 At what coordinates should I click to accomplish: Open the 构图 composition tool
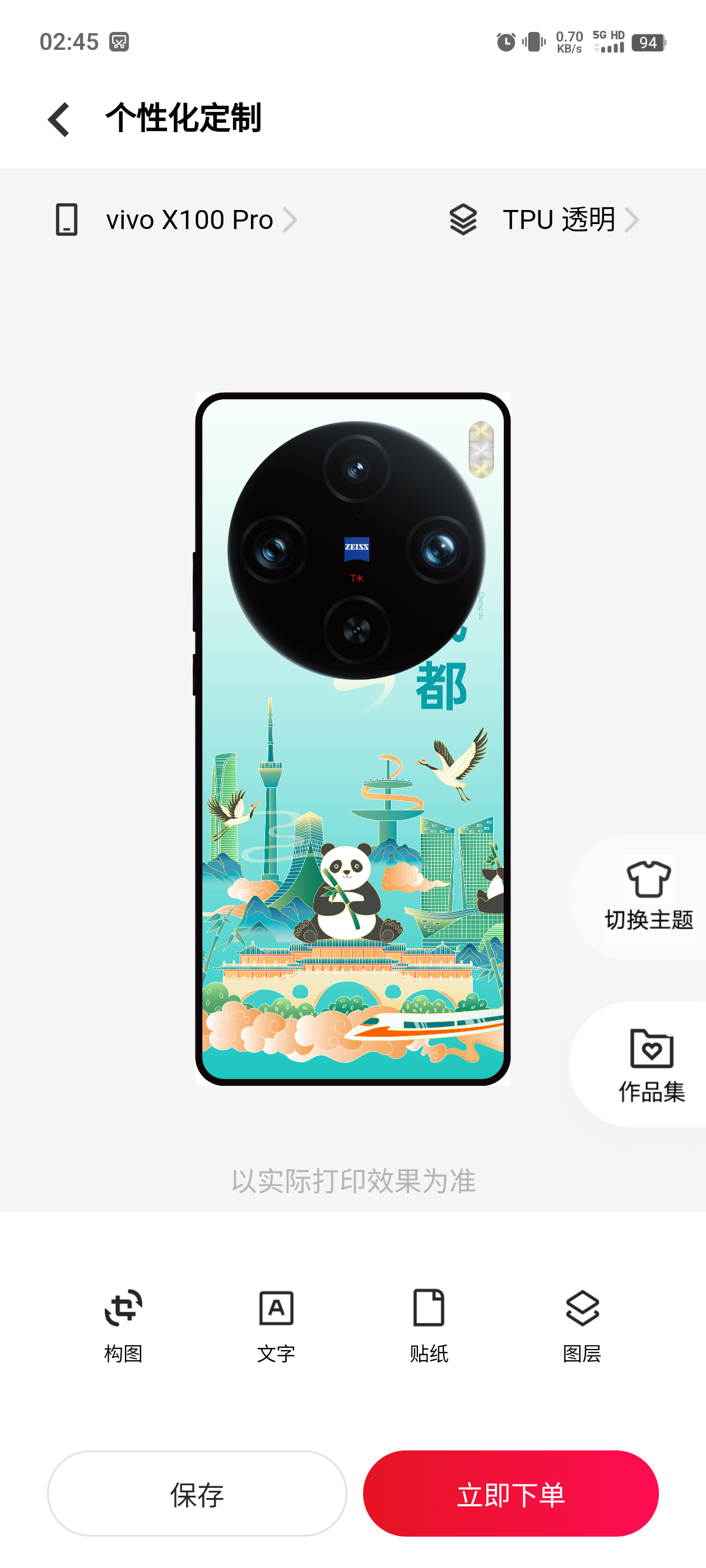pyautogui.click(x=124, y=1324)
